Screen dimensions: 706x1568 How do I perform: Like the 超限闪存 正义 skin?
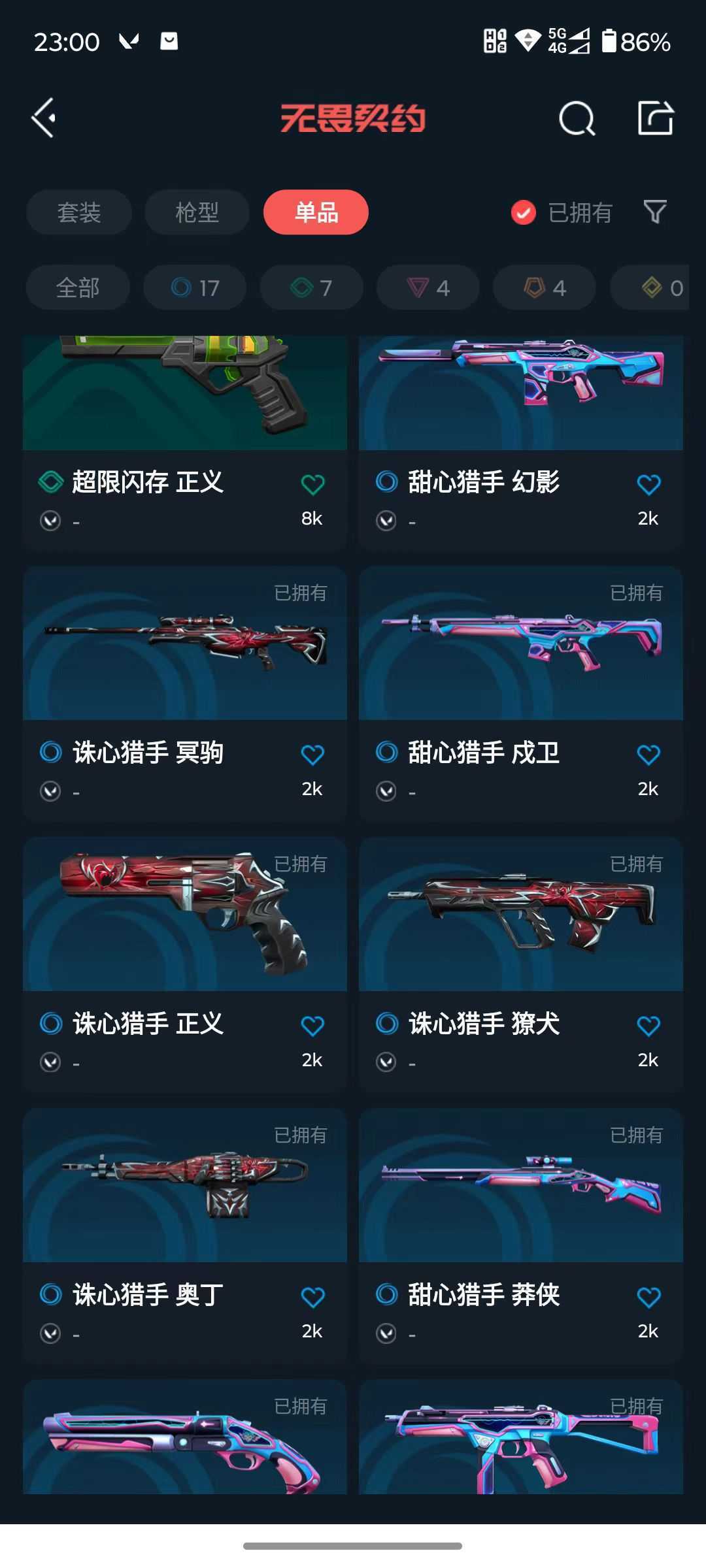click(312, 485)
